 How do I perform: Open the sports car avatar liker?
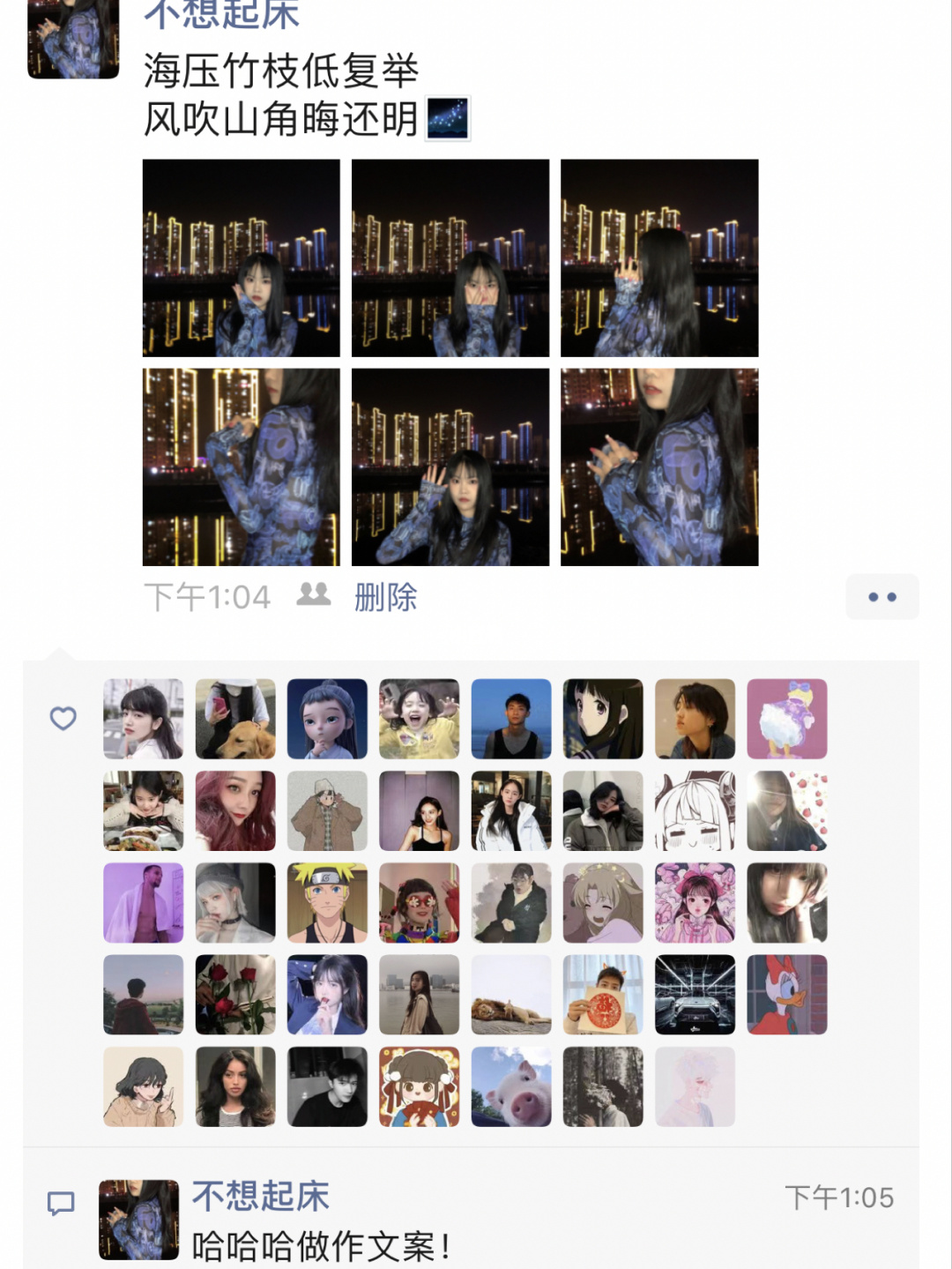695,995
